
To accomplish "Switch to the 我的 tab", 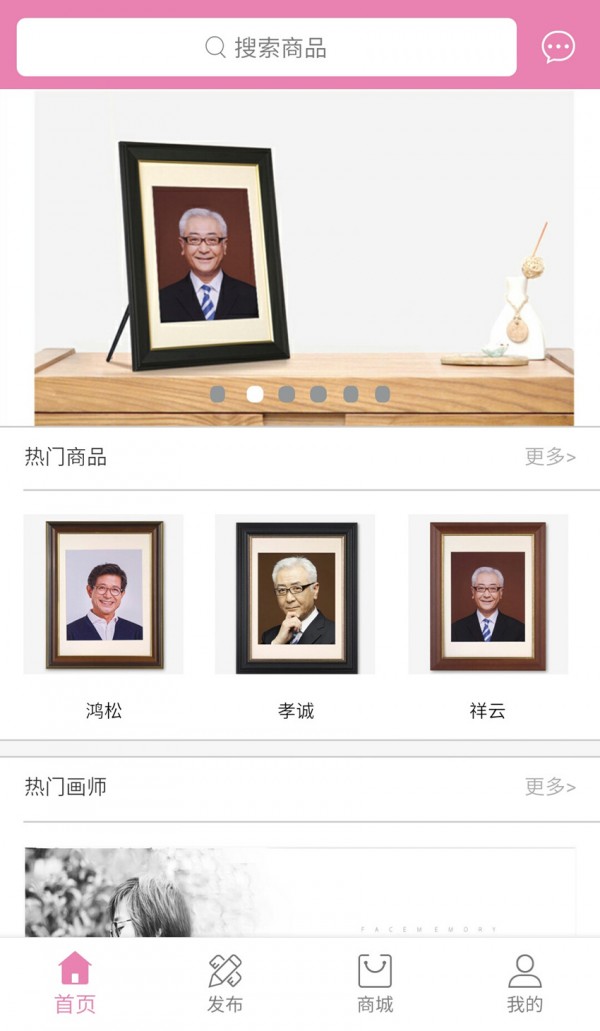I will (x=525, y=983).
